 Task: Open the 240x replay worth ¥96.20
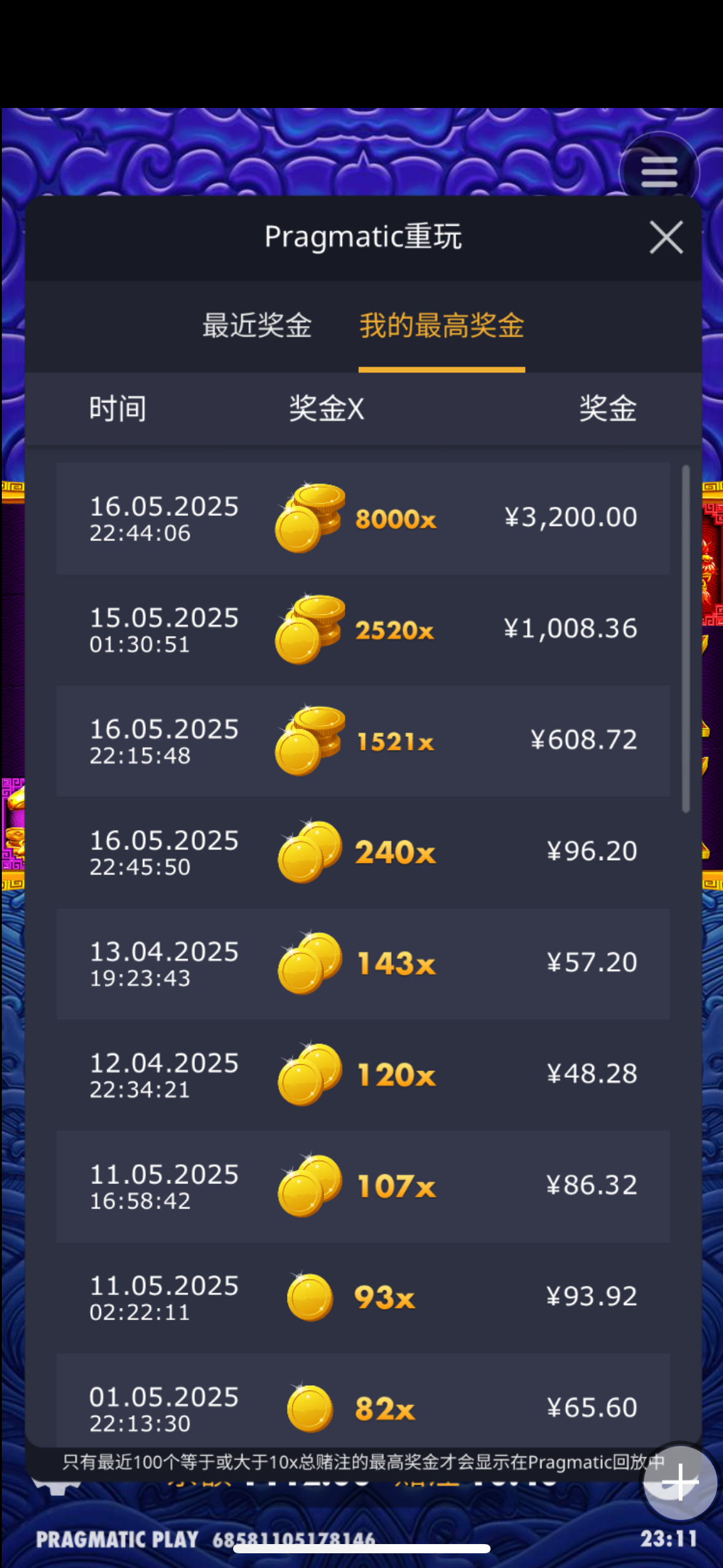(363, 852)
